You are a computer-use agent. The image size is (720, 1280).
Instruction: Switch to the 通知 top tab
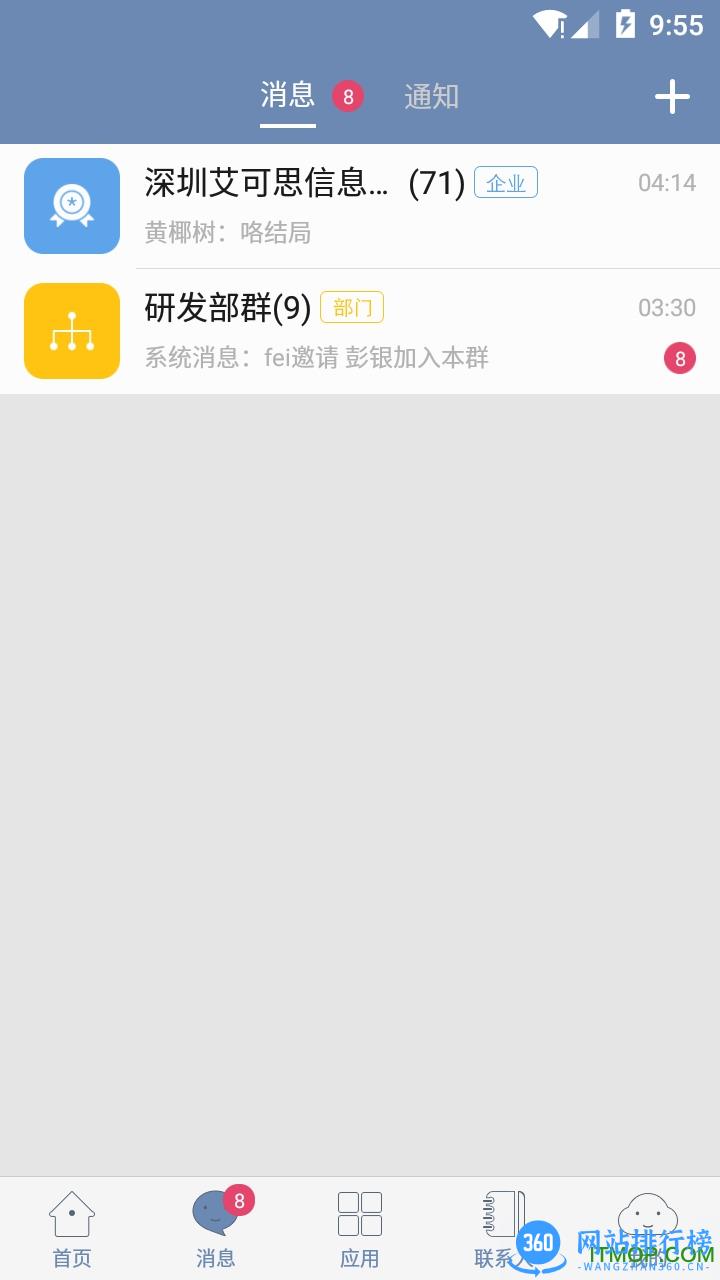coord(431,97)
